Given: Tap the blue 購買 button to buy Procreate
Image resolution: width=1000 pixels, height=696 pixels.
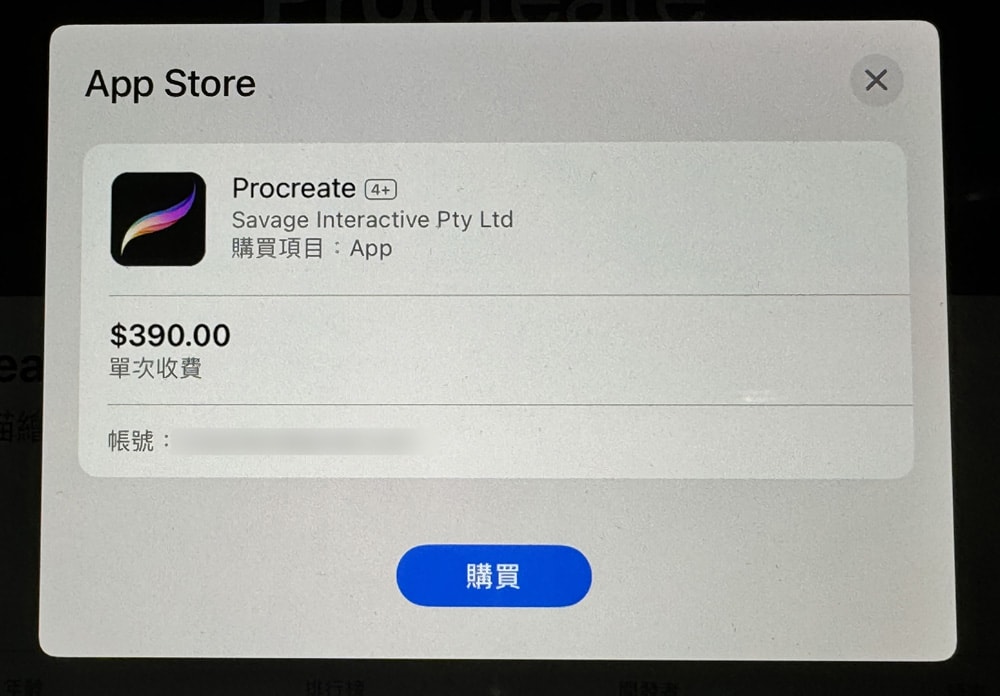Looking at the screenshot, I should point(494,576).
